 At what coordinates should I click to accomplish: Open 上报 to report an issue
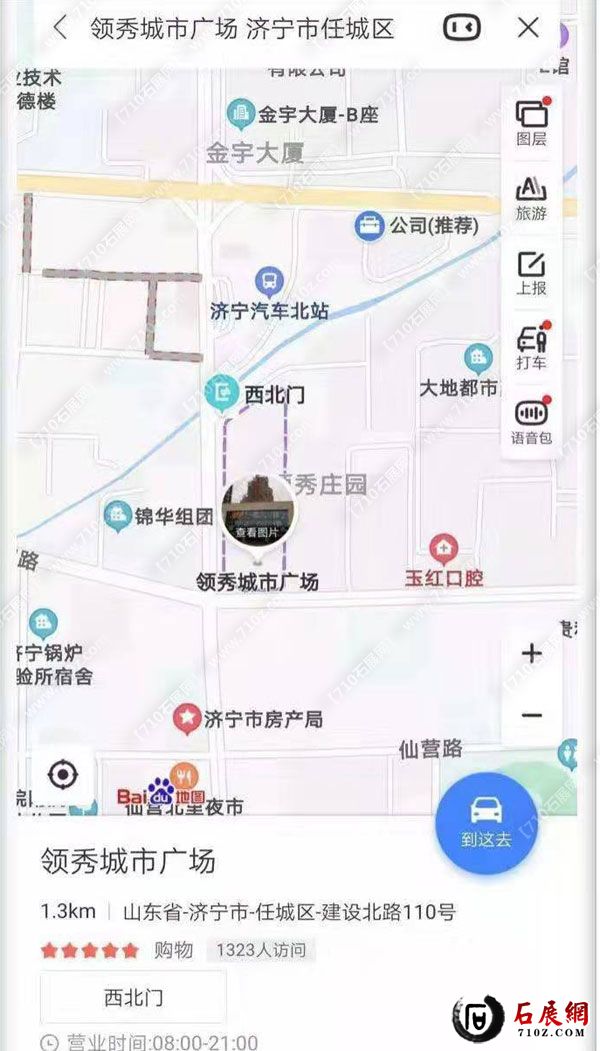[531, 274]
